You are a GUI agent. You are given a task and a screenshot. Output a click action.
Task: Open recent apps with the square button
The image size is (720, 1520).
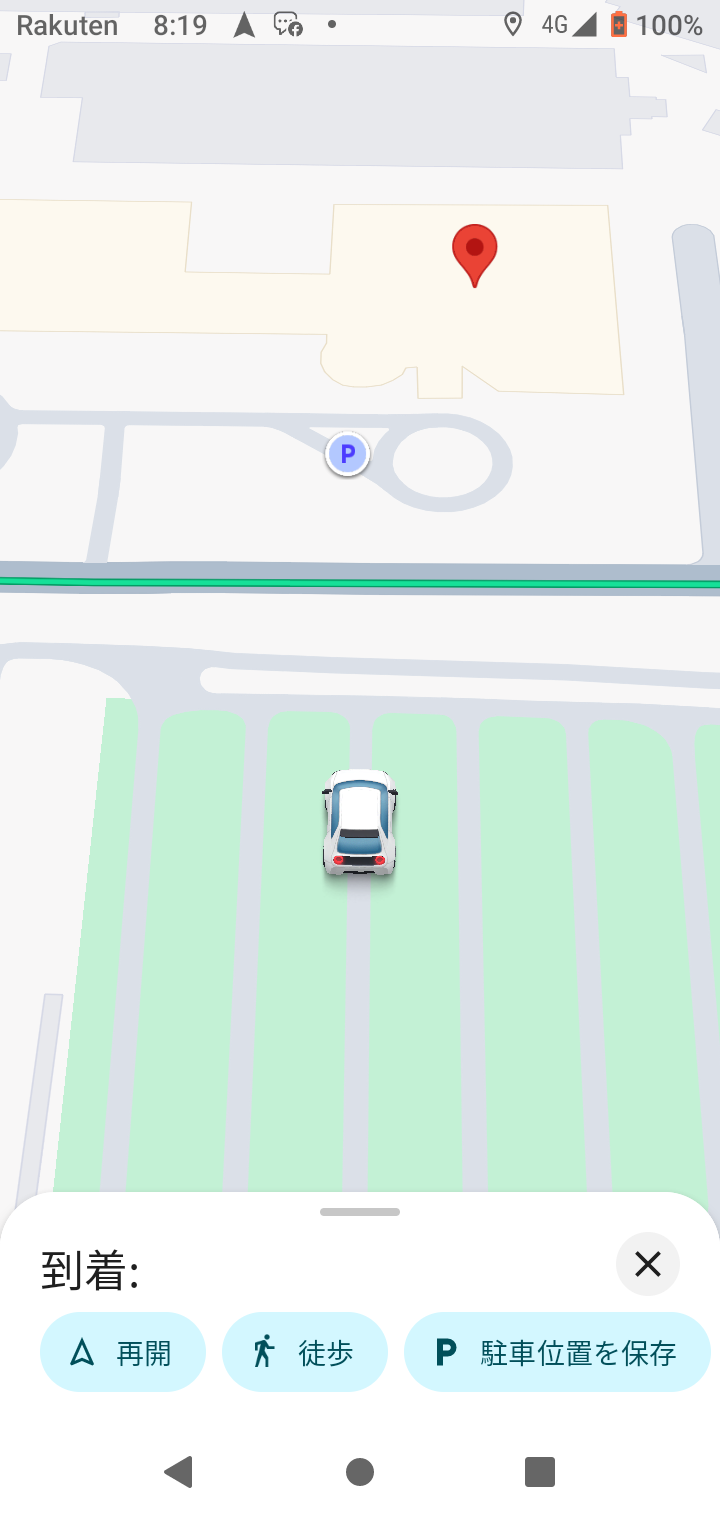pos(540,1472)
